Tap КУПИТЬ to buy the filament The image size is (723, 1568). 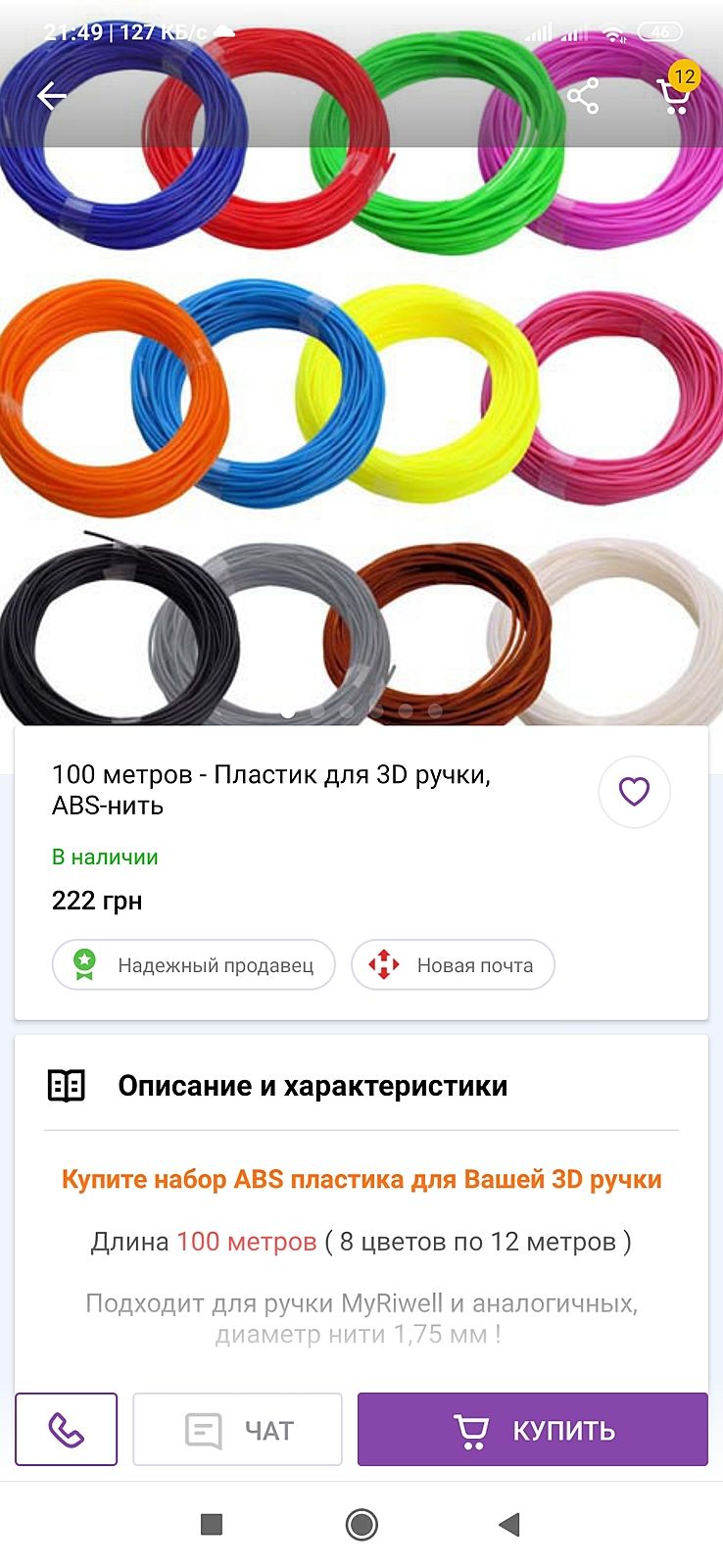532,1430
